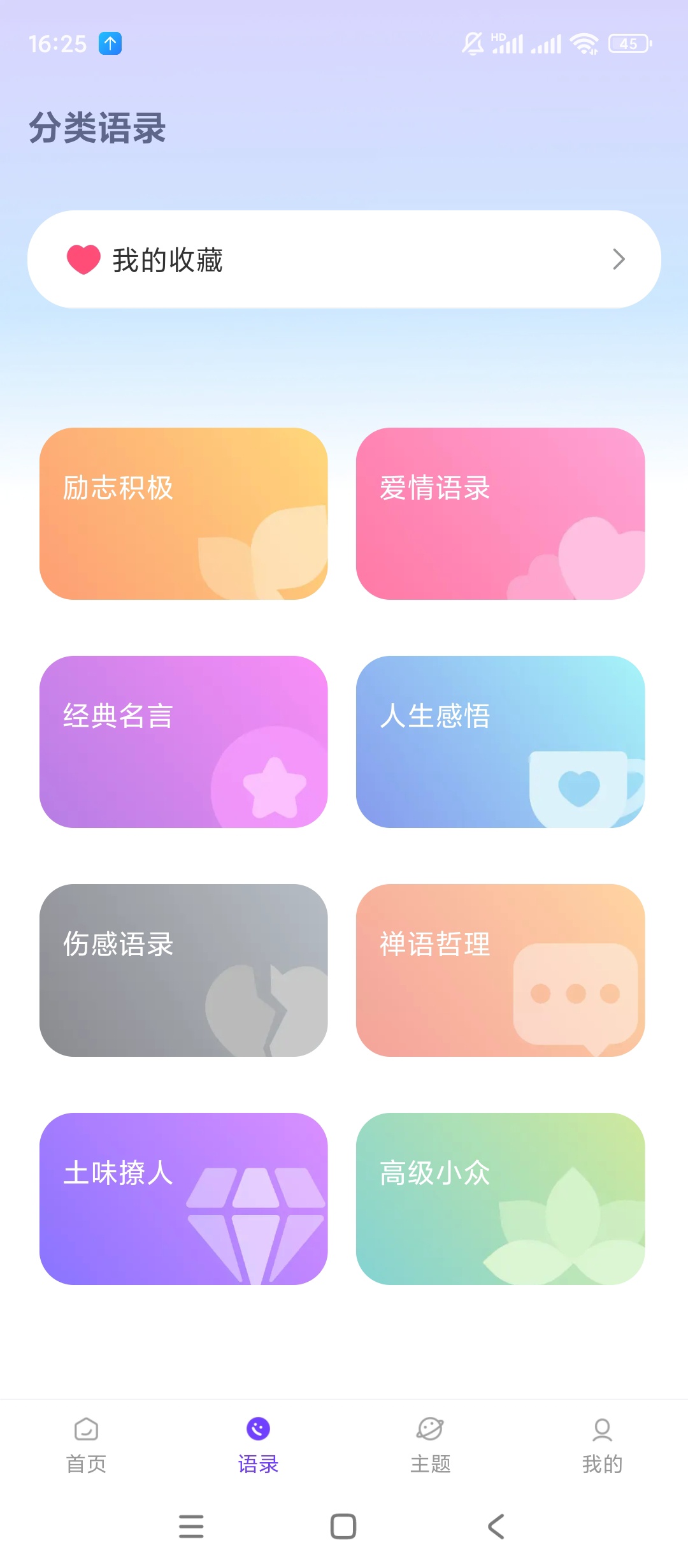Switch to the 主题 tab
688x1568 pixels.
pyautogui.click(x=430, y=1446)
